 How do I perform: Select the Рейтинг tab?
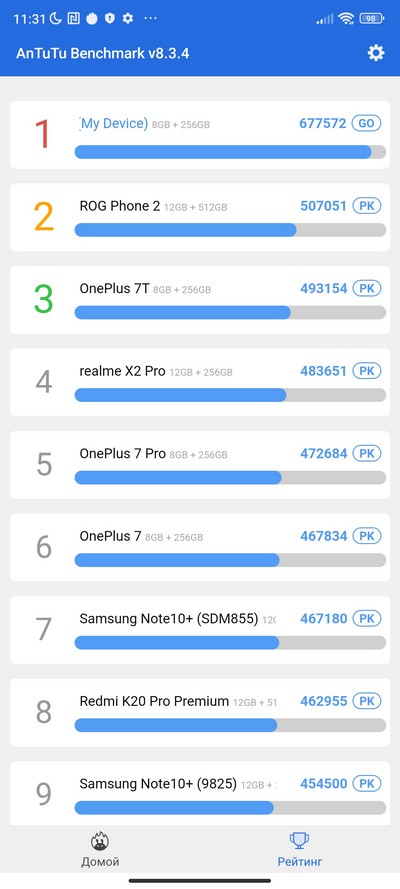point(300,850)
